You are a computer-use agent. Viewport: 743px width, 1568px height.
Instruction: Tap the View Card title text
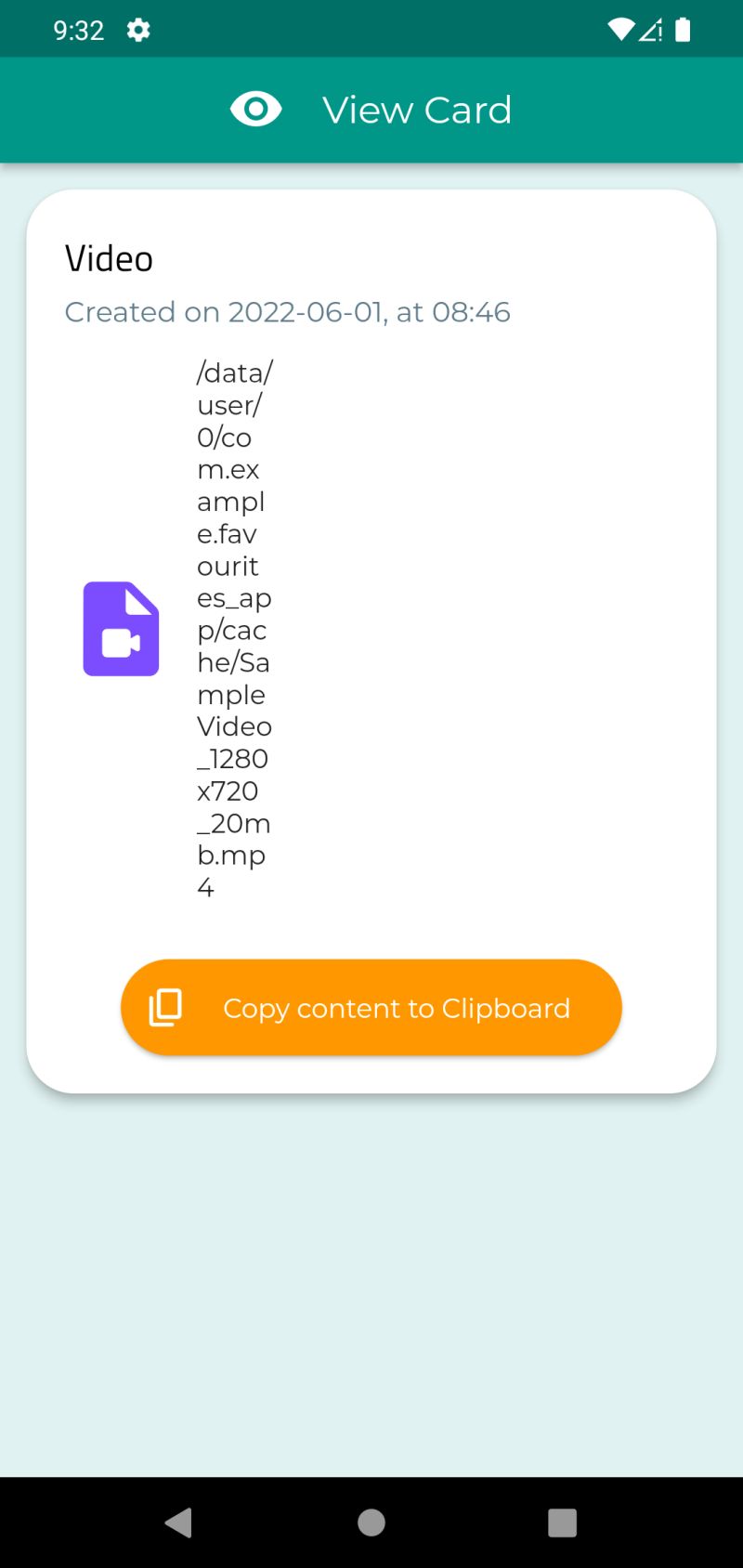click(417, 109)
